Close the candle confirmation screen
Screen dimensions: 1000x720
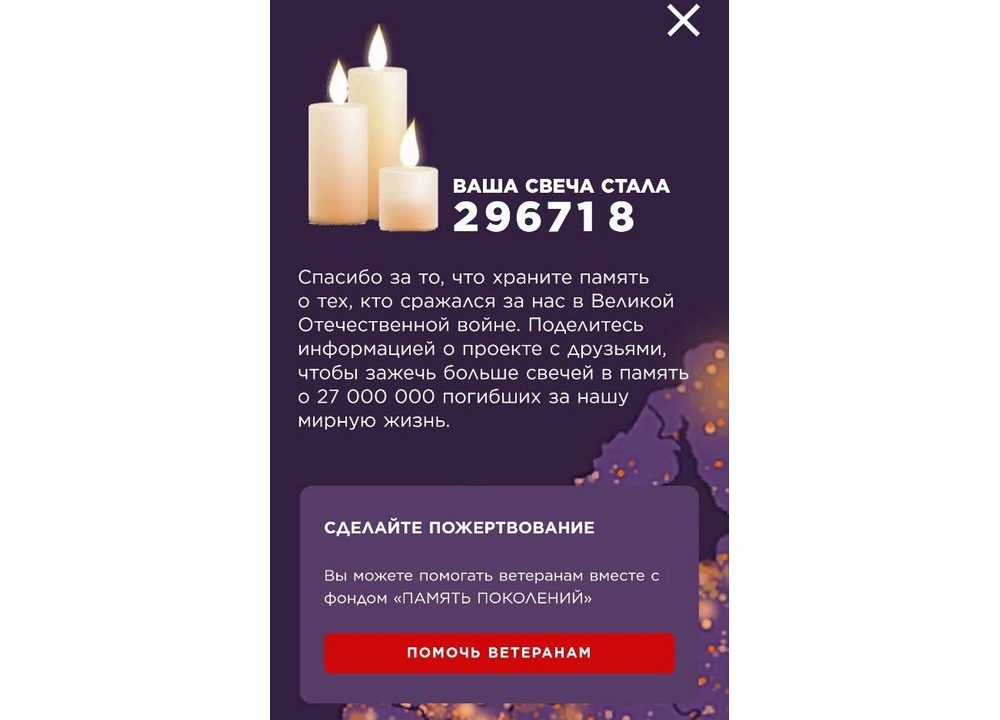coord(683,20)
